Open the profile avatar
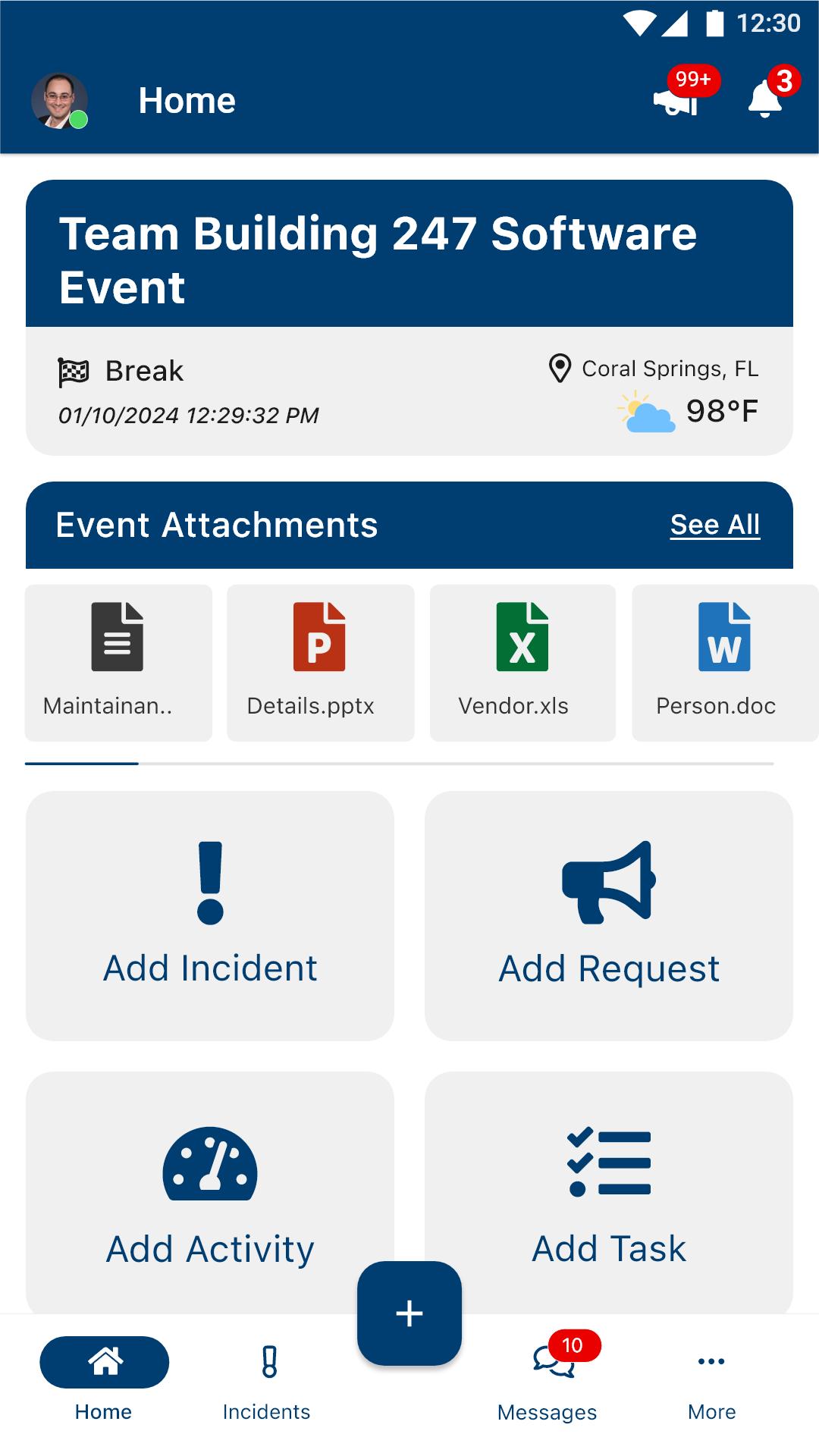This screenshot has height=1456, width=819. click(59, 101)
